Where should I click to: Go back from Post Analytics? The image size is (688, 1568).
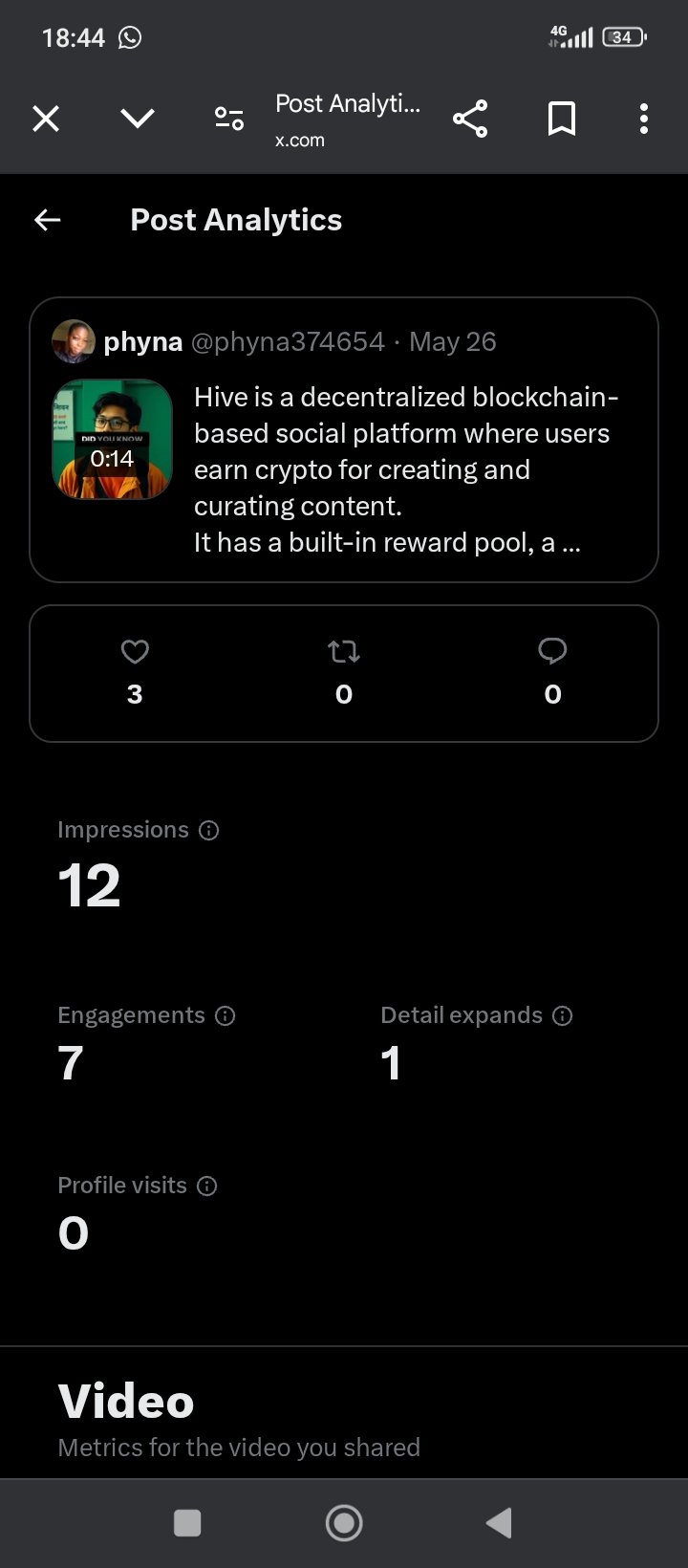click(x=48, y=220)
